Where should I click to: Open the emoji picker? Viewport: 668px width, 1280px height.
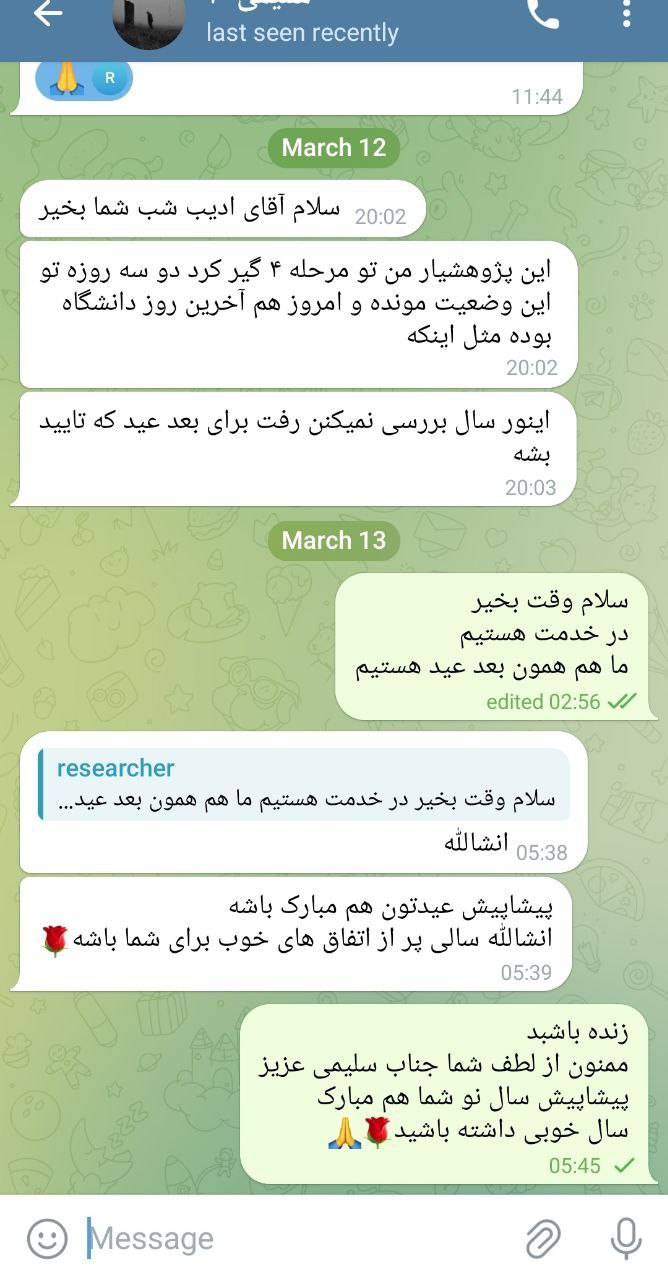46,1239
